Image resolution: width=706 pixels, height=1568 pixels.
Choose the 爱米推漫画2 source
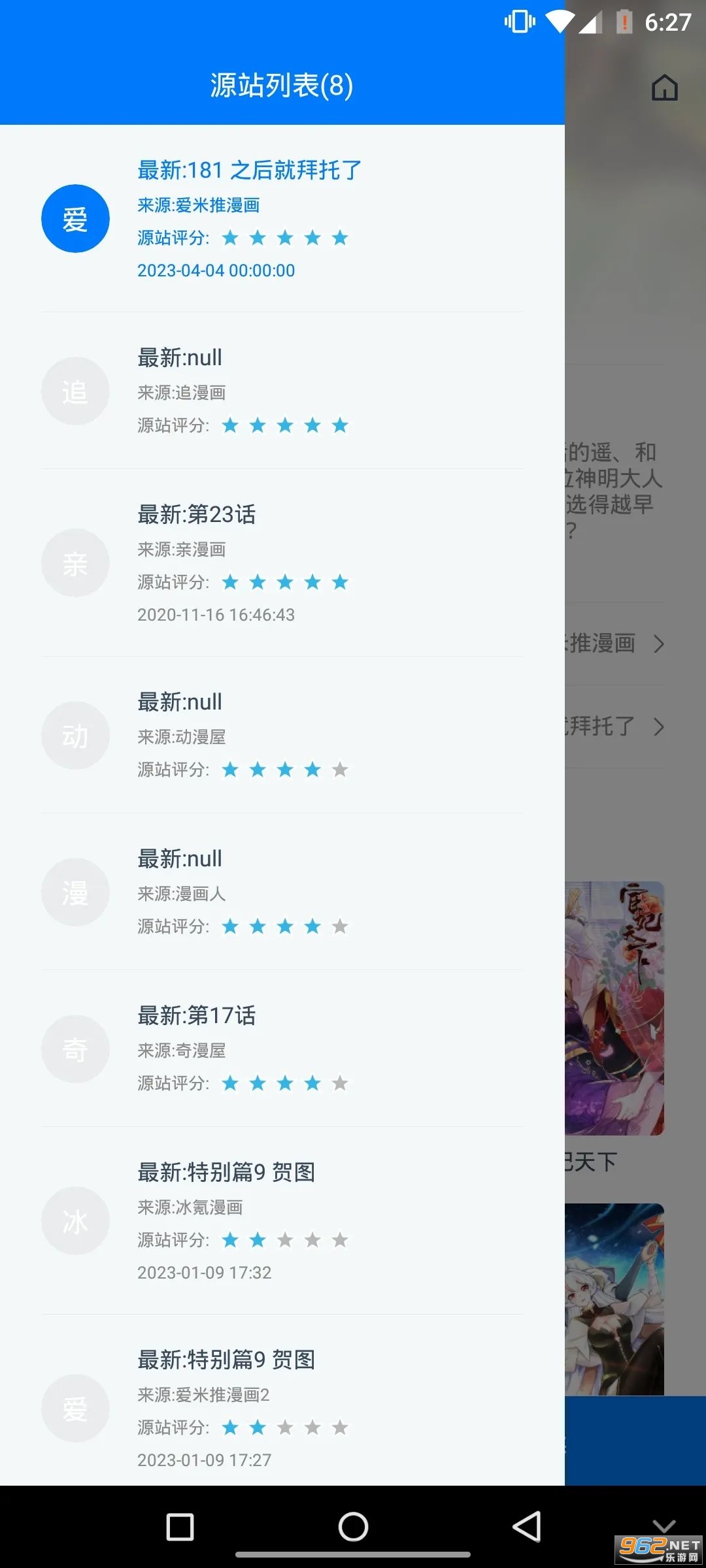click(281, 1408)
